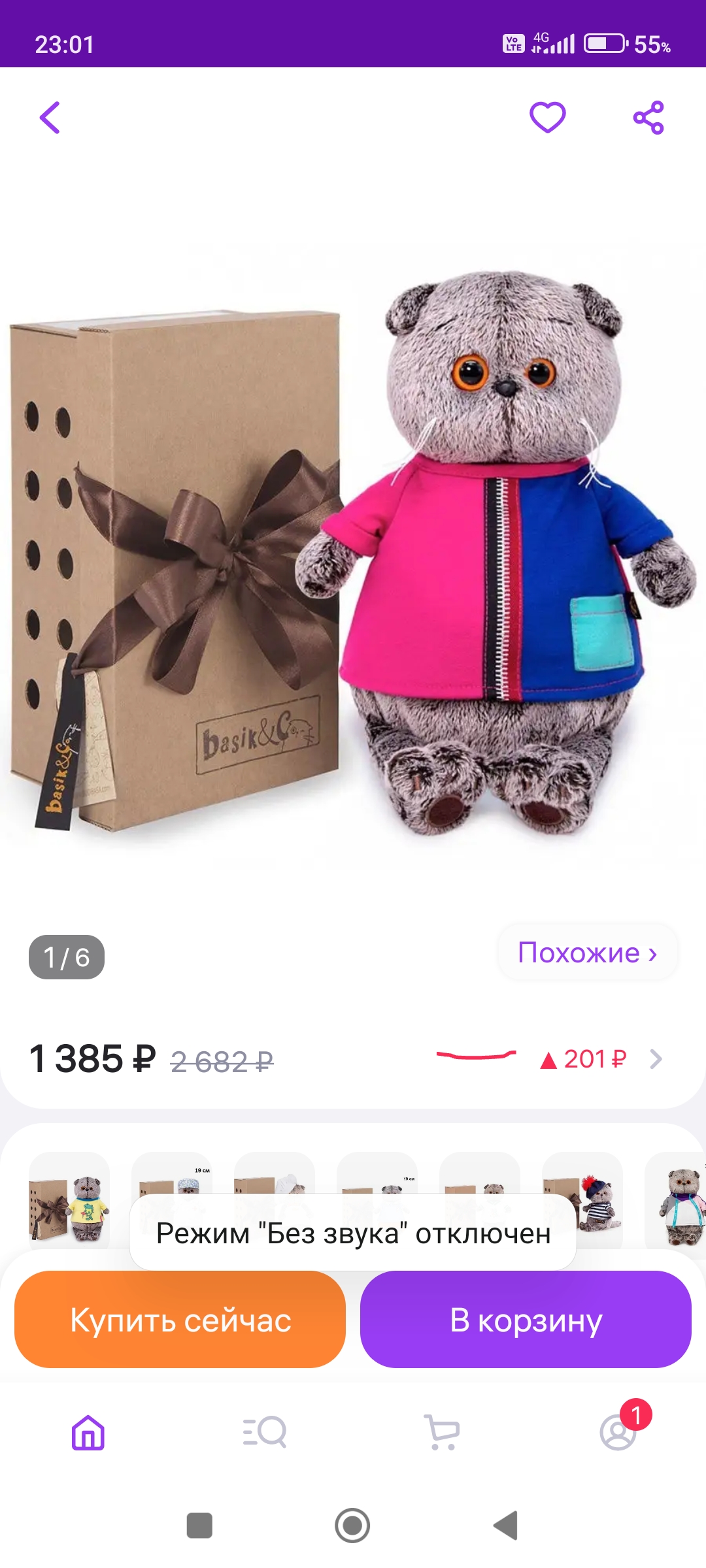Tap Купить сейчас button
This screenshot has width=706, height=1568.
(x=180, y=1320)
